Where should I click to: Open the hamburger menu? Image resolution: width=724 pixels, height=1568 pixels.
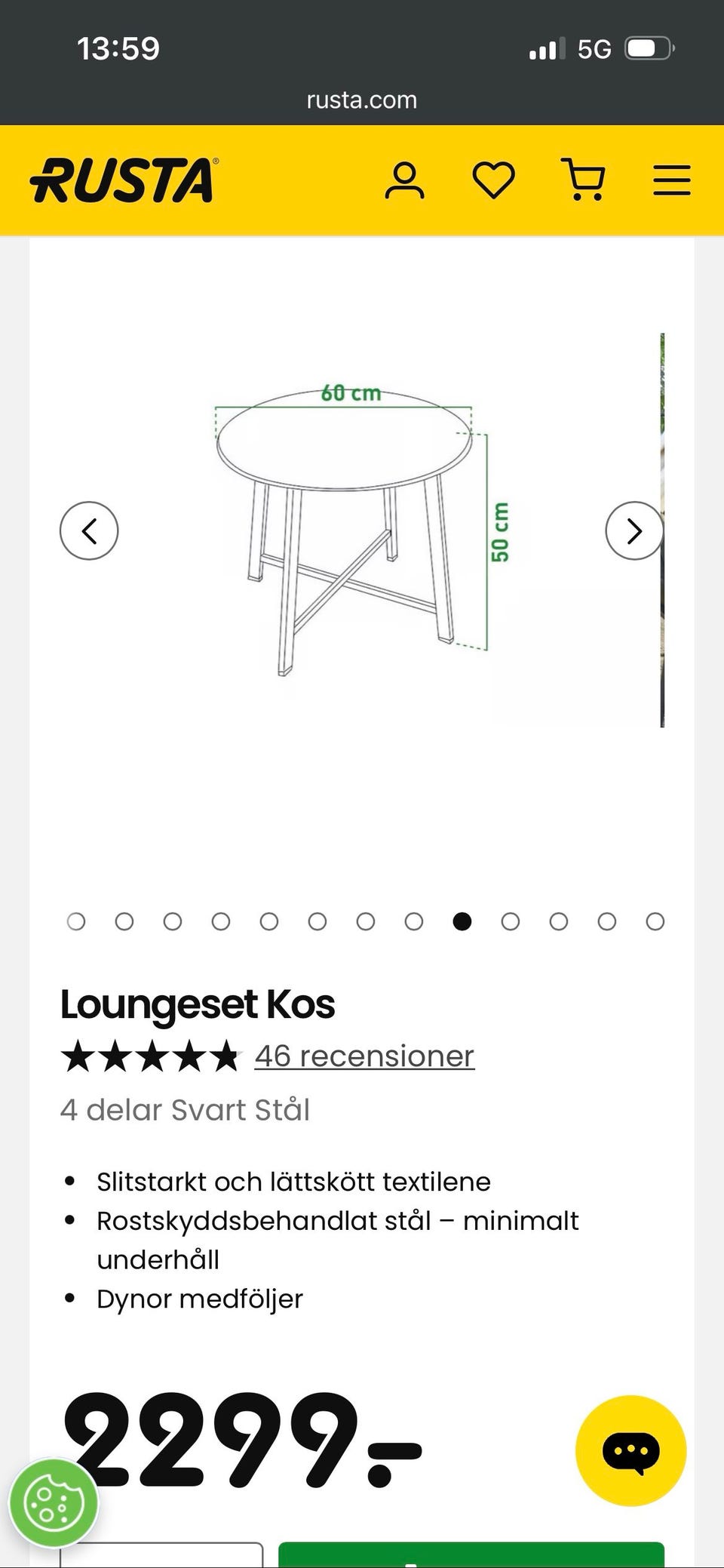click(x=671, y=181)
